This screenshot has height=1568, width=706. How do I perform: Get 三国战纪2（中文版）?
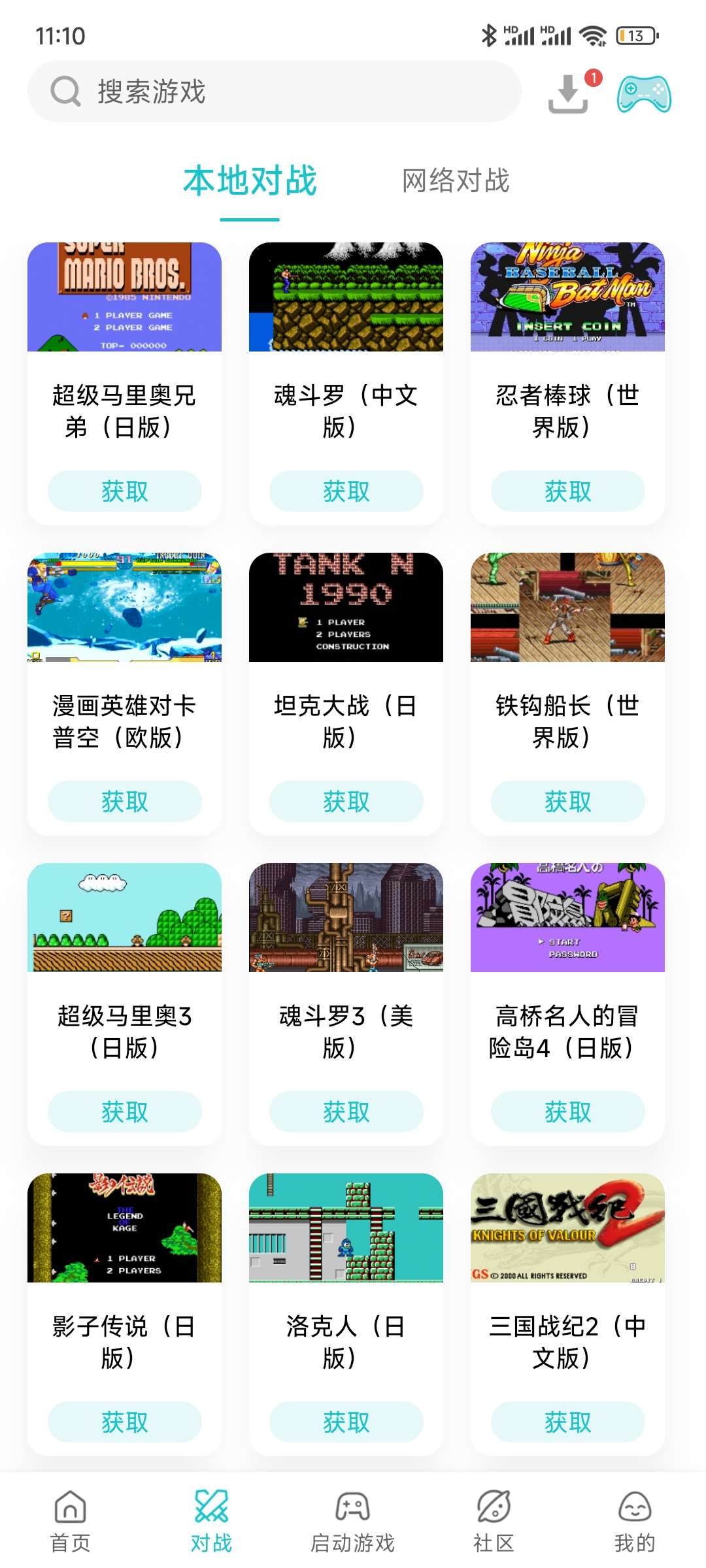567,1422
